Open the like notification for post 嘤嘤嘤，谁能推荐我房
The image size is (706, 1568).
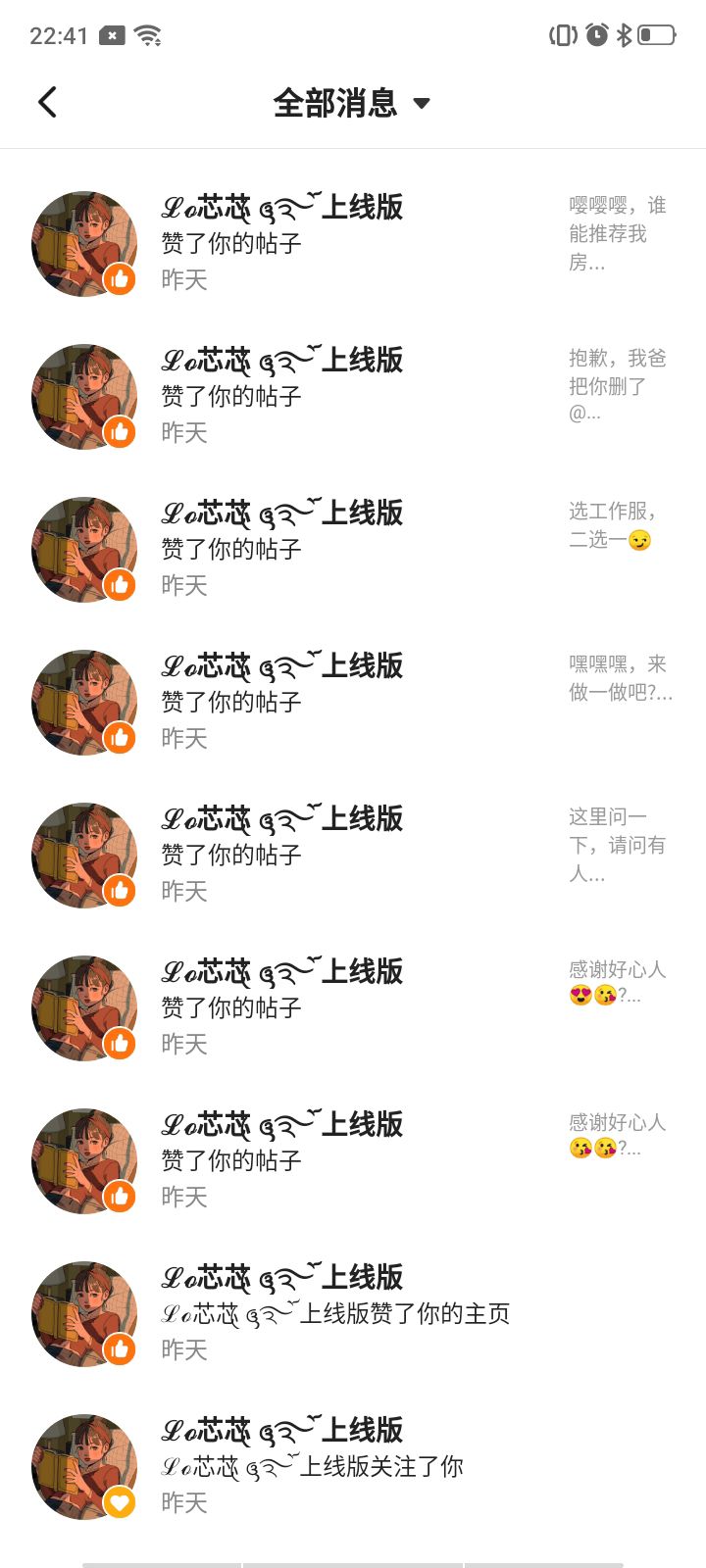point(353,243)
